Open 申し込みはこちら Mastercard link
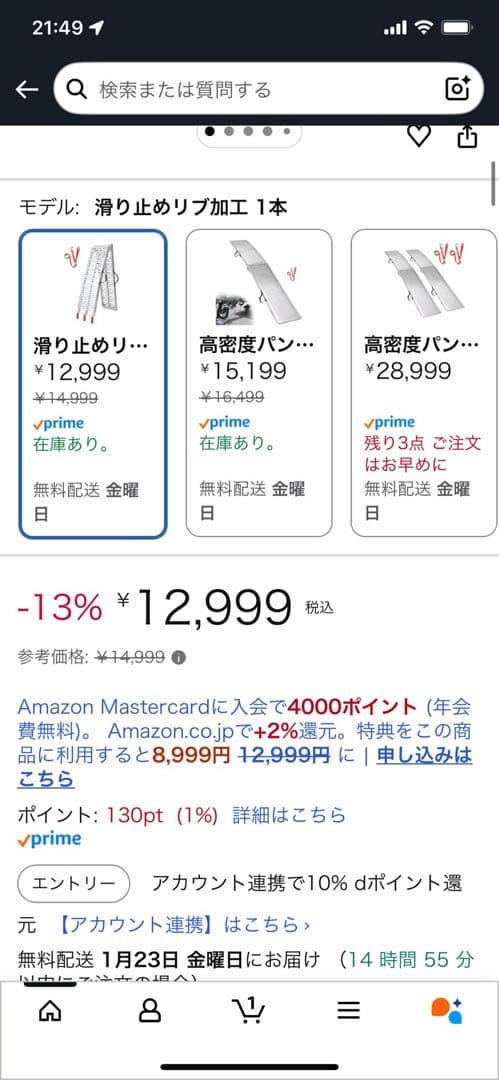Viewport: 499px width, 1080px height. pyautogui.click(x=245, y=767)
